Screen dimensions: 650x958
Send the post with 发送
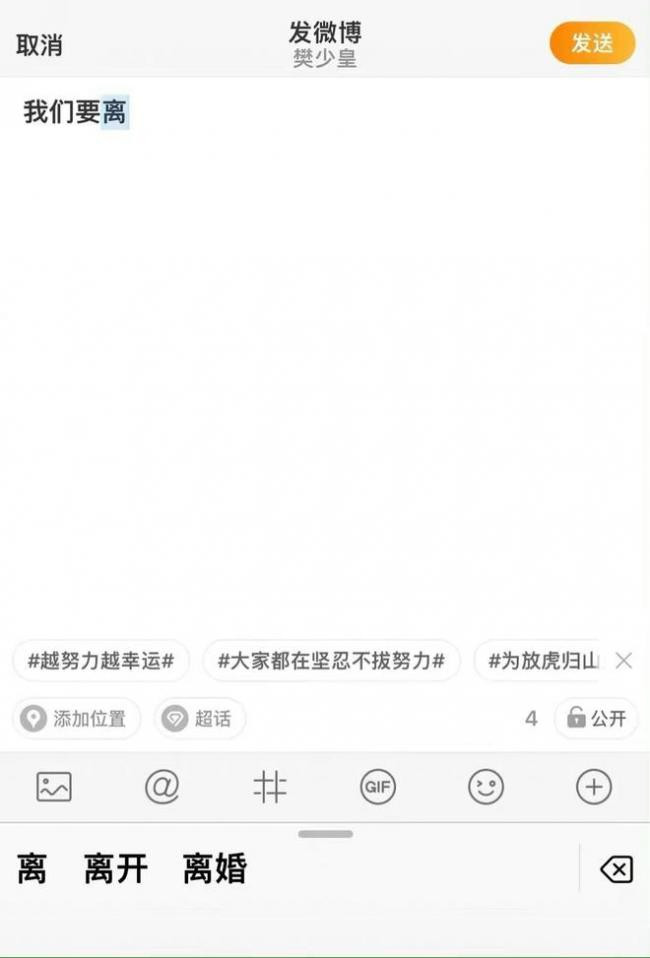coord(592,43)
